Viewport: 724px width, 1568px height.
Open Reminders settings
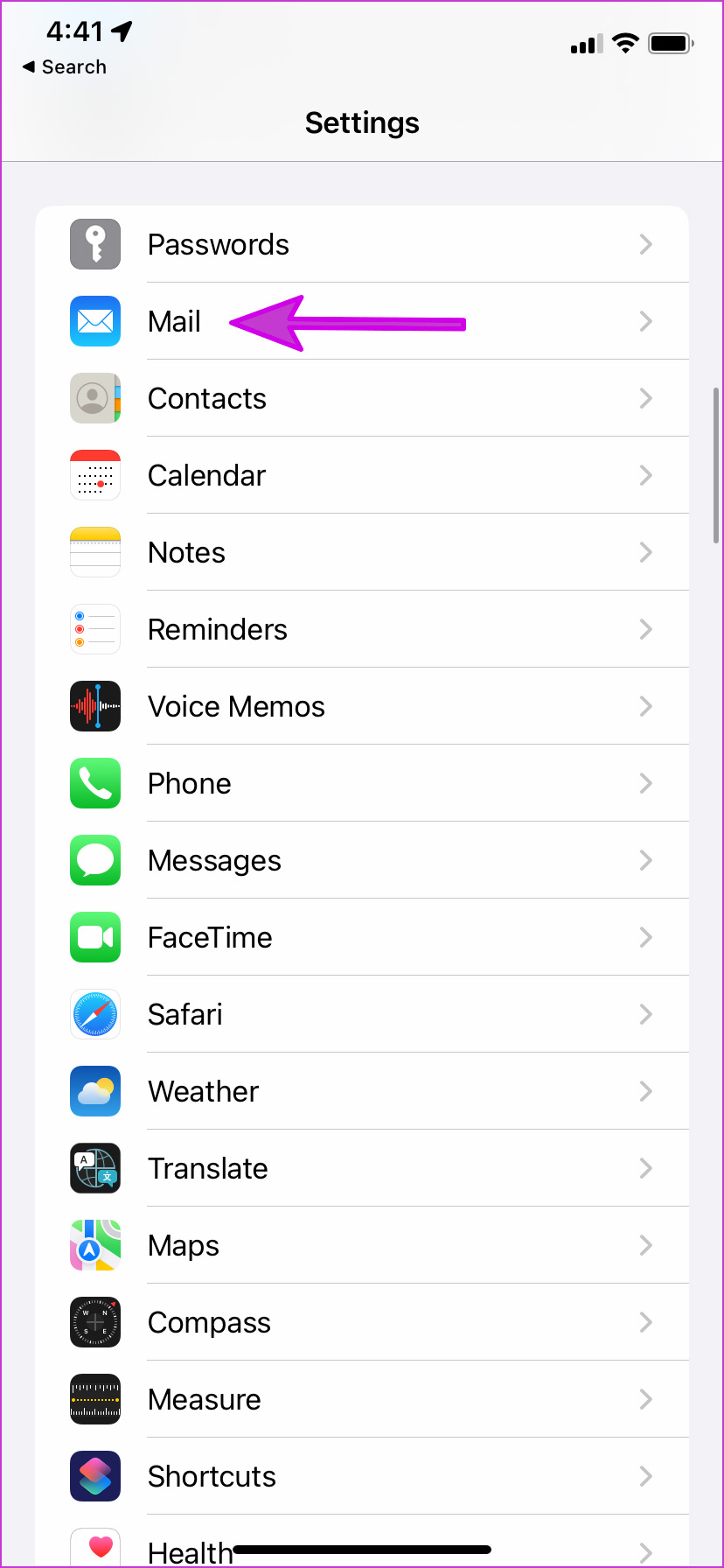coord(362,629)
